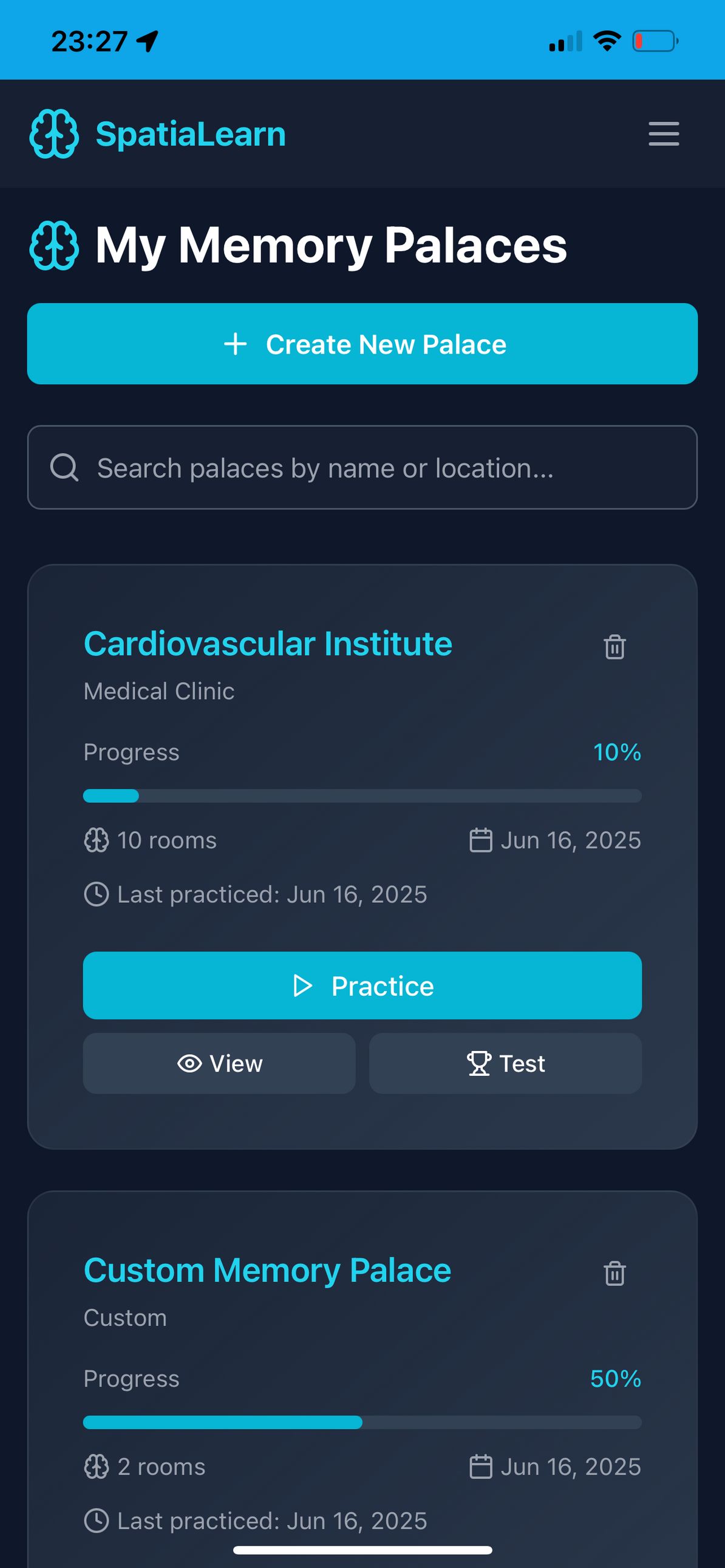Image resolution: width=725 pixels, height=1568 pixels.
Task: Start Practice for Cardiovascular Institute
Action: (362, 985)
